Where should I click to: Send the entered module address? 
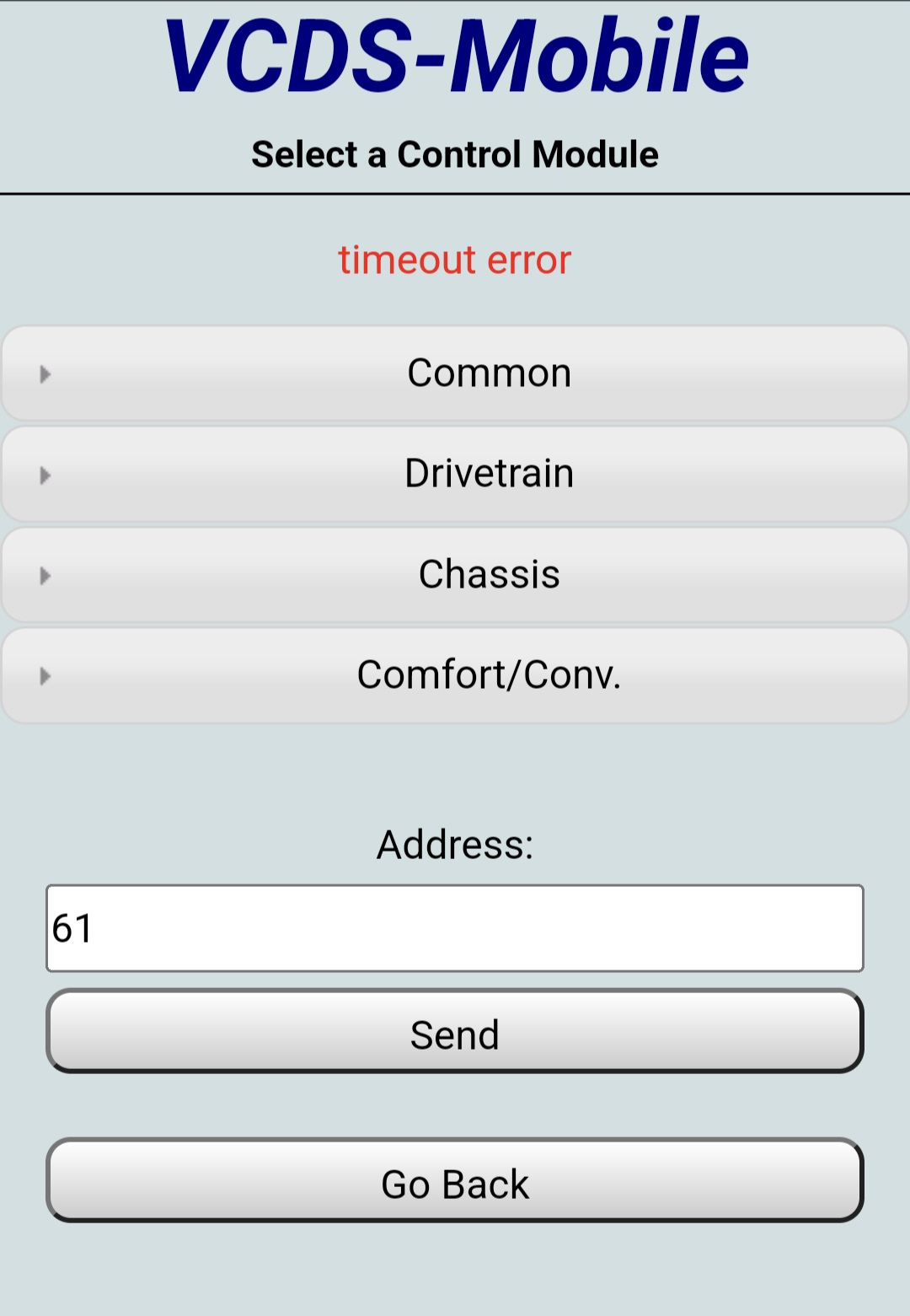455,1031
